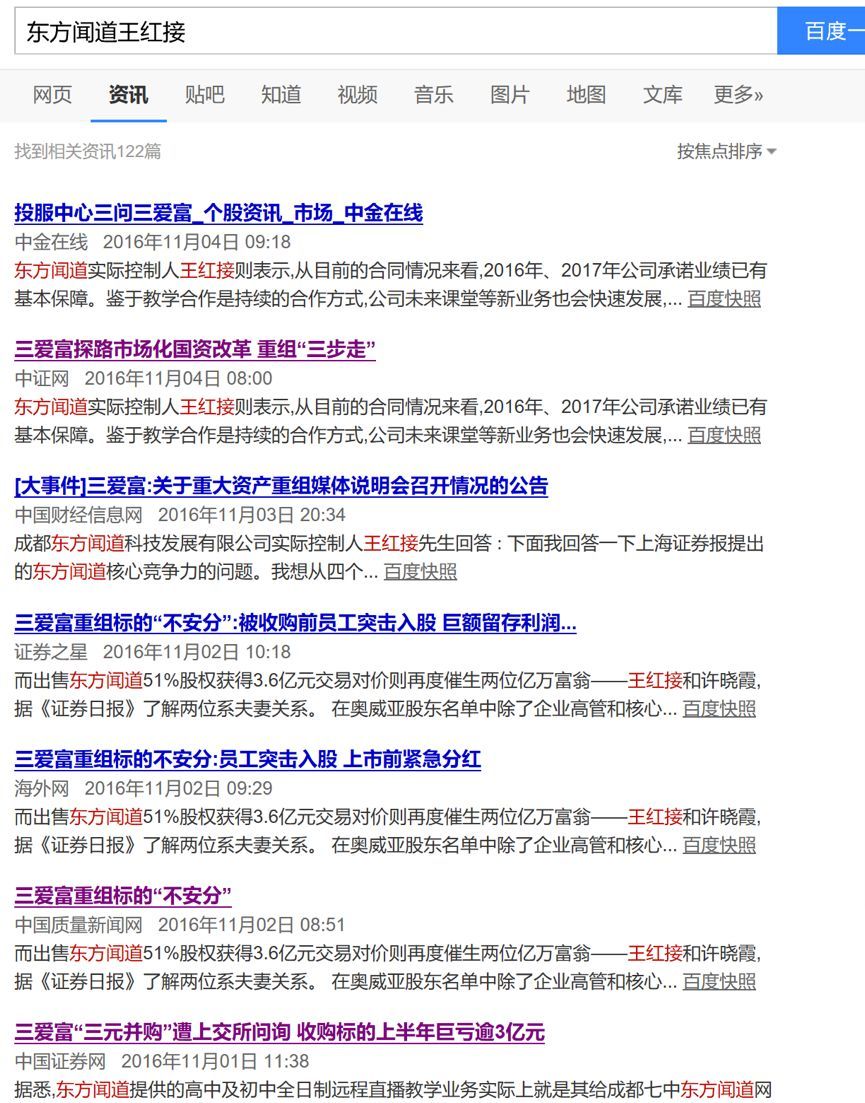Viewport: 865px width, 1103px height.
Task: Open the 证券之星 article on 被收购前员工突击入股
Action: [295, 624]
